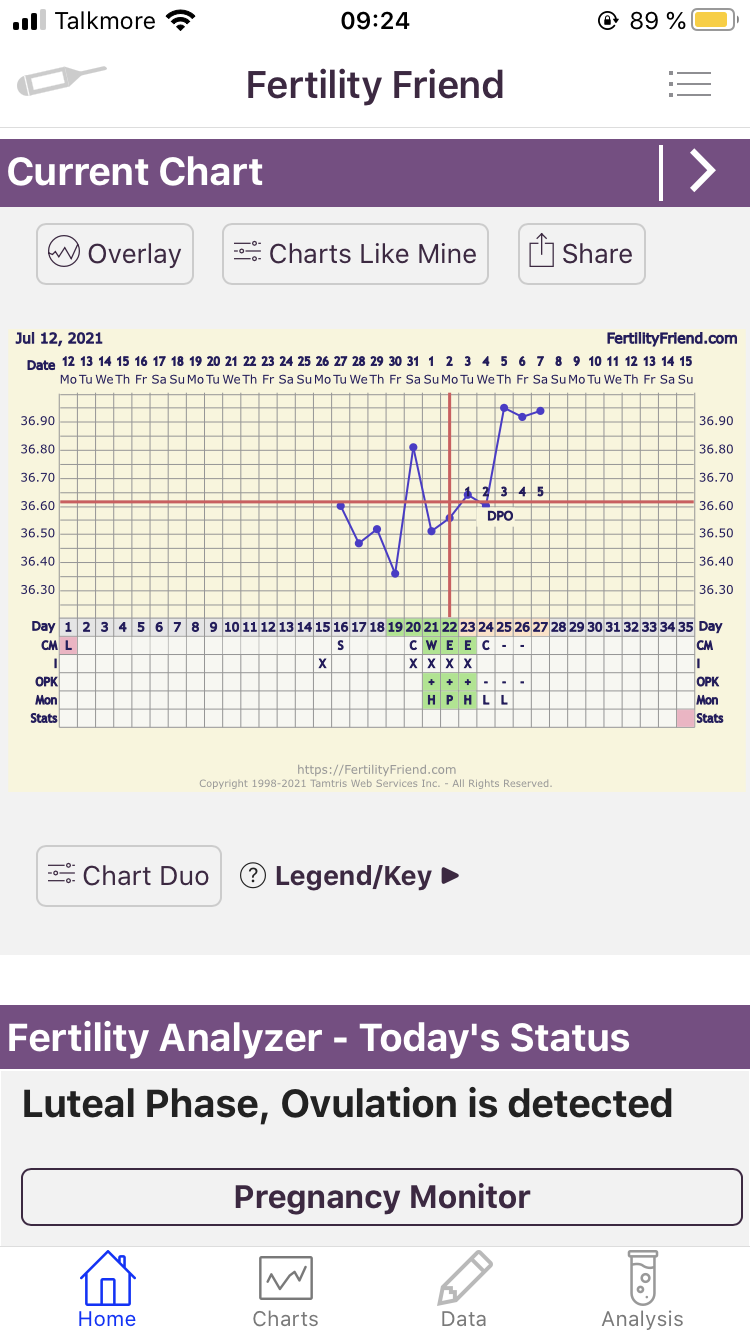Viewport: 750px width, 1334px height.
Task: Open the Overlay option
Action: 115,253
